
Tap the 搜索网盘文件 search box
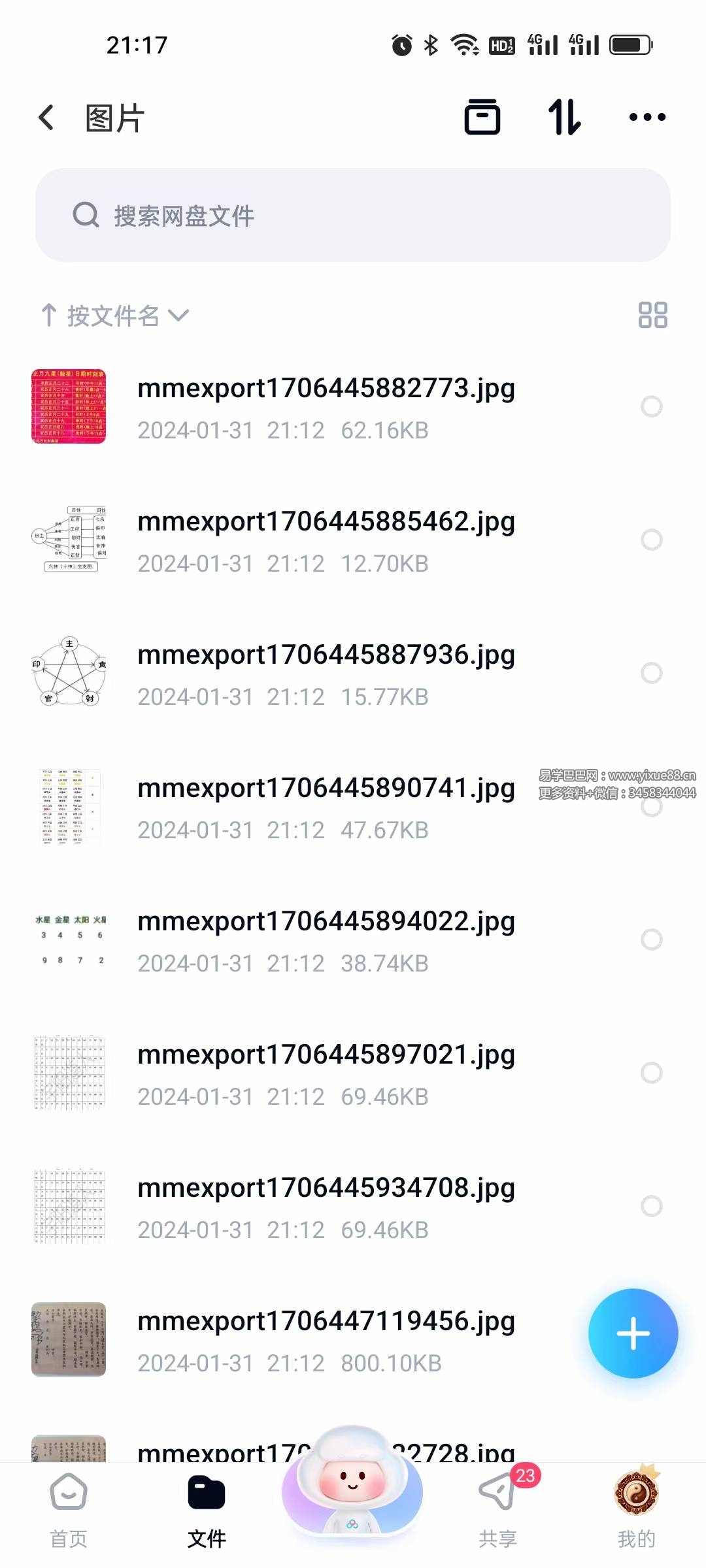coord(353,215)
